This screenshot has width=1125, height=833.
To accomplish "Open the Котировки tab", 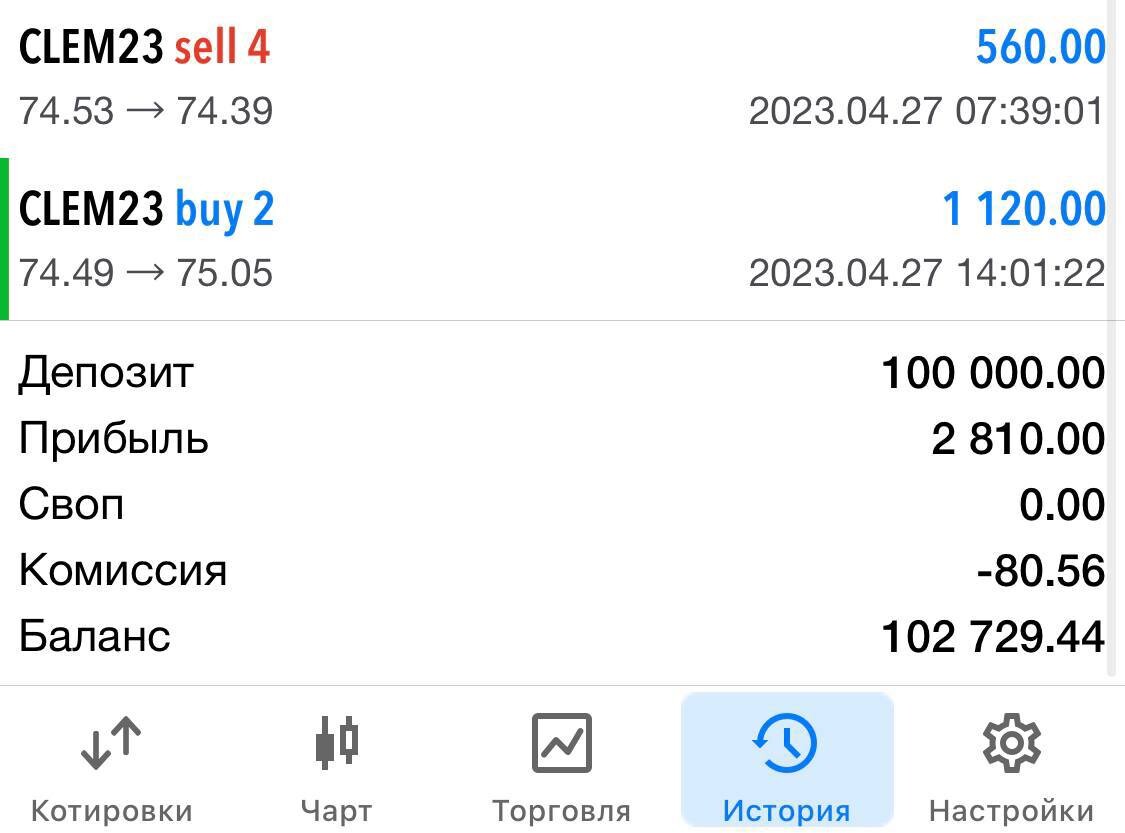I will coord(111,764).
